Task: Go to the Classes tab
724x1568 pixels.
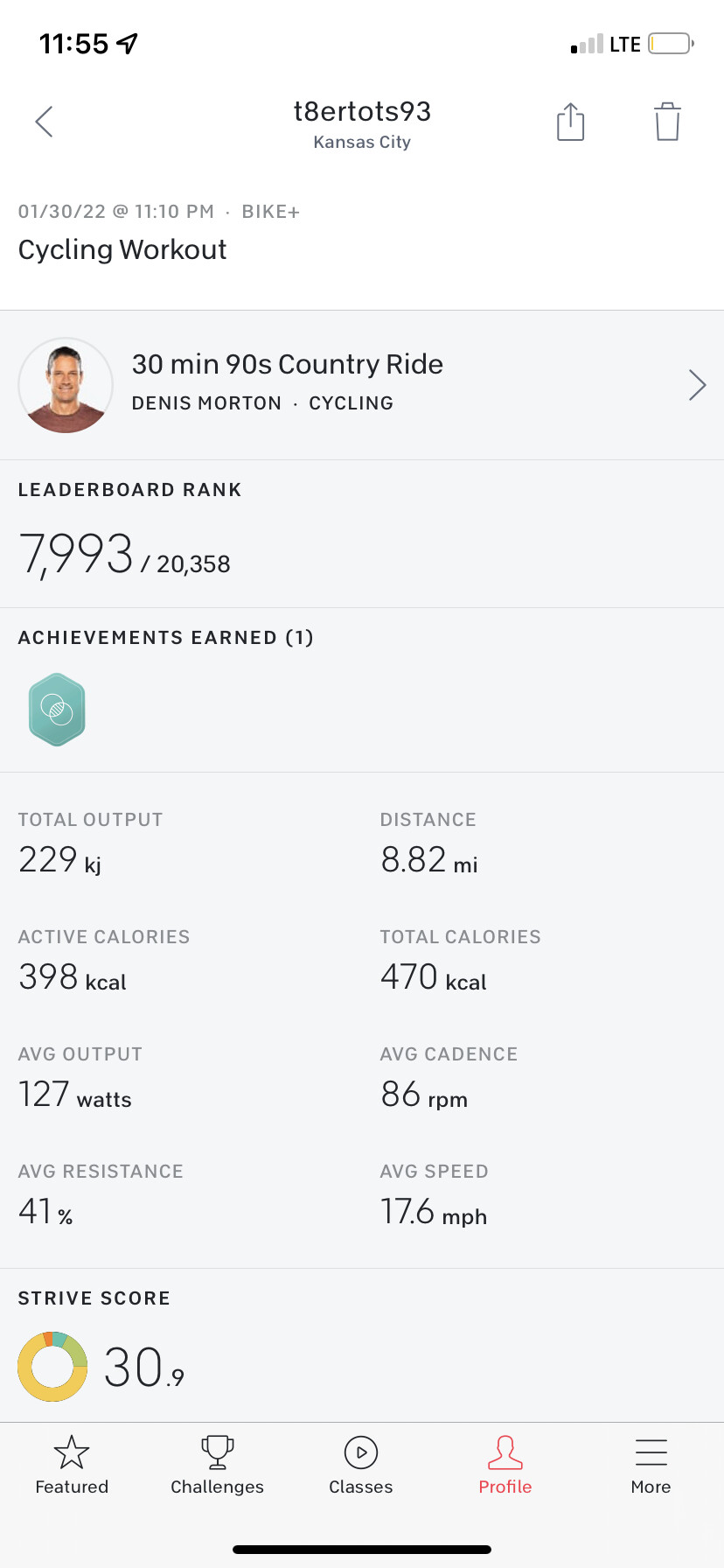Action: pyautogui.click(x=361, y=1465)
